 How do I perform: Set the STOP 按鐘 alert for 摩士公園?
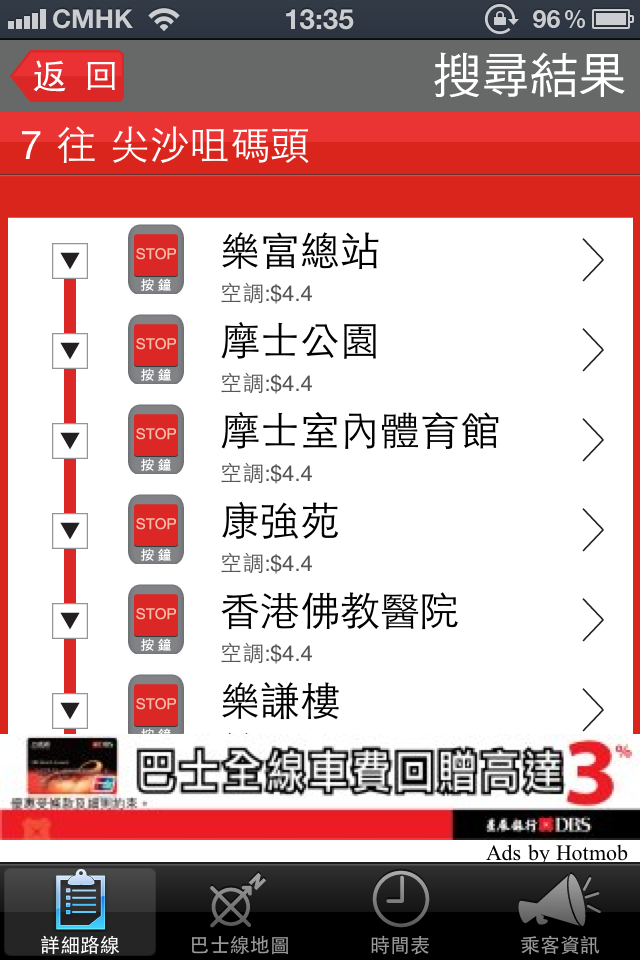156,350
